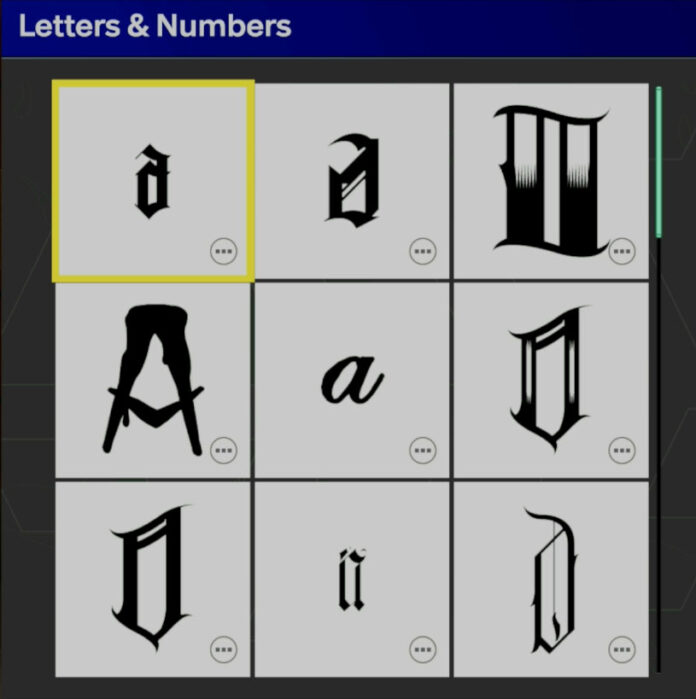Open options for the legs-shaped A tile
This screenshot has width=696, height=699.
(x=224, y=451)
